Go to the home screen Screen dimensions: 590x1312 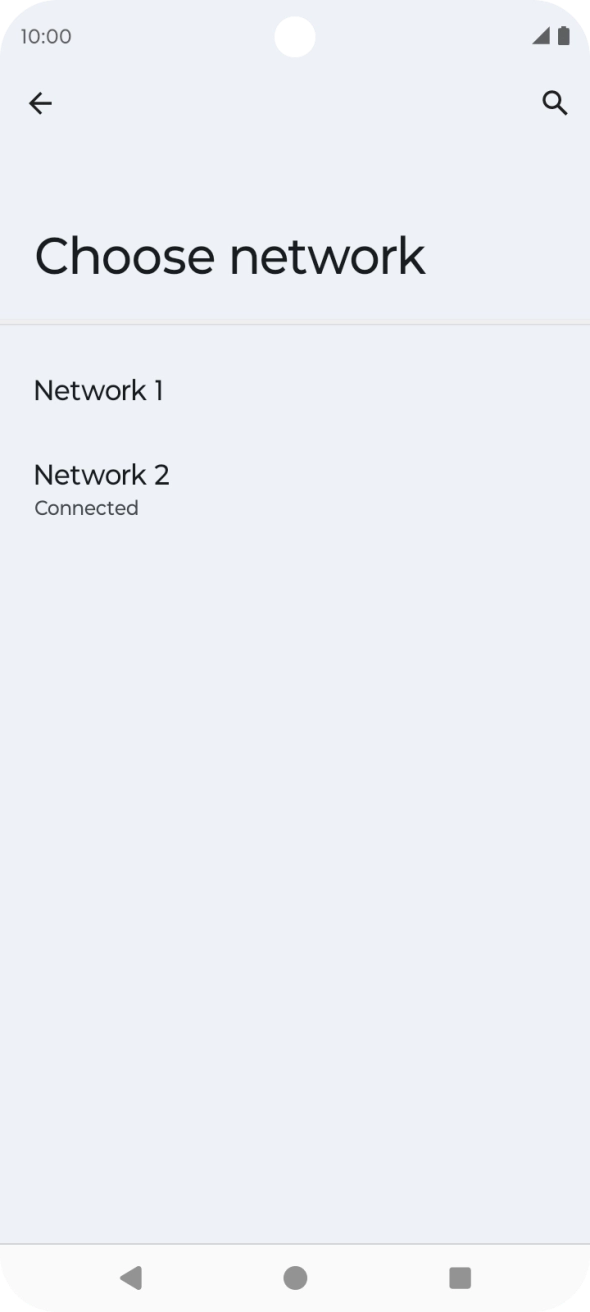[295, 1277]
